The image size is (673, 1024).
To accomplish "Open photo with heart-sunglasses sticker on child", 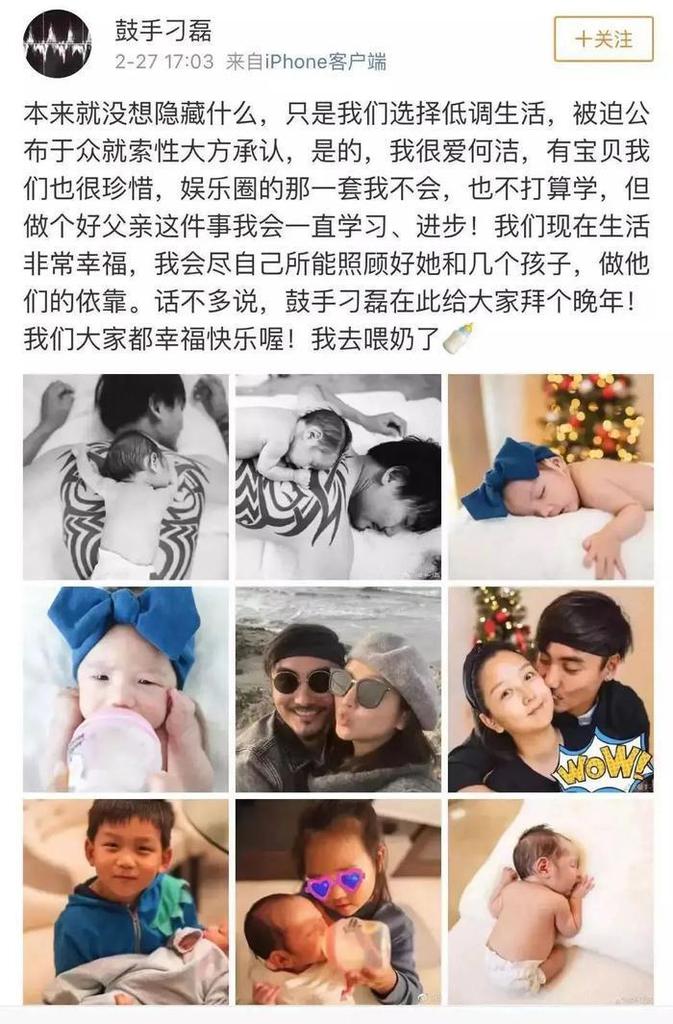I will point(338,901).
